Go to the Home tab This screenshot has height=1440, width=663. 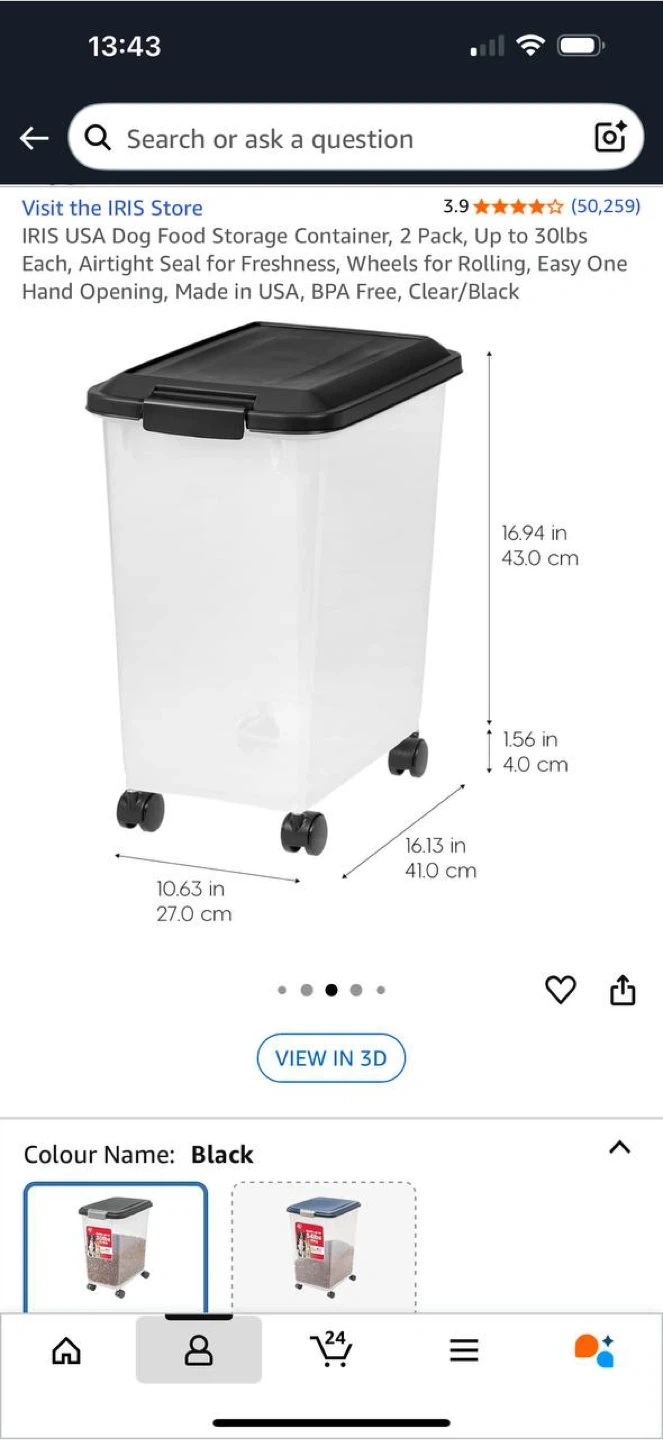pos(66,1351)
